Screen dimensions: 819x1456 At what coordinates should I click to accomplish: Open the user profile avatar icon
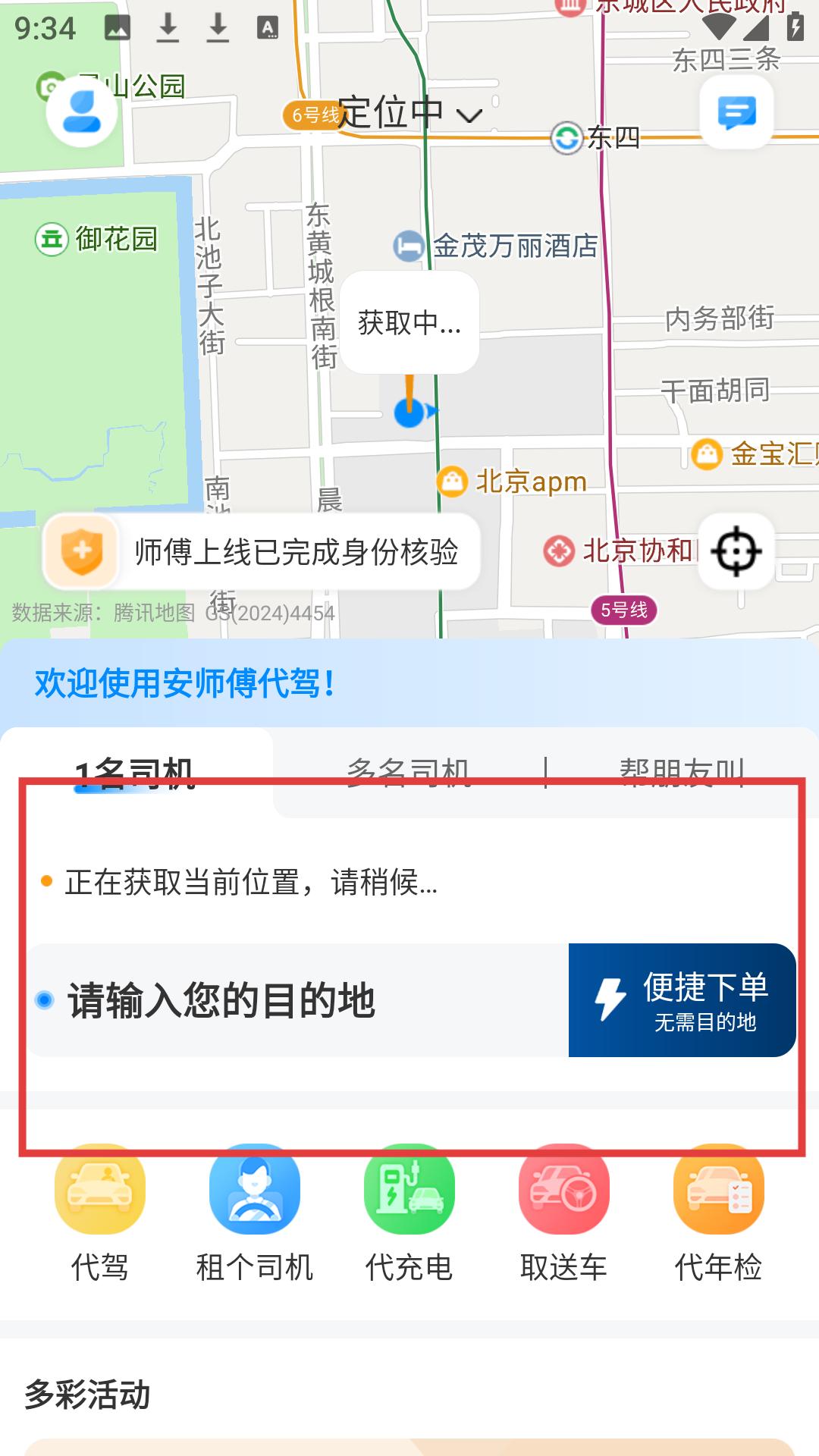coord(82,111)
